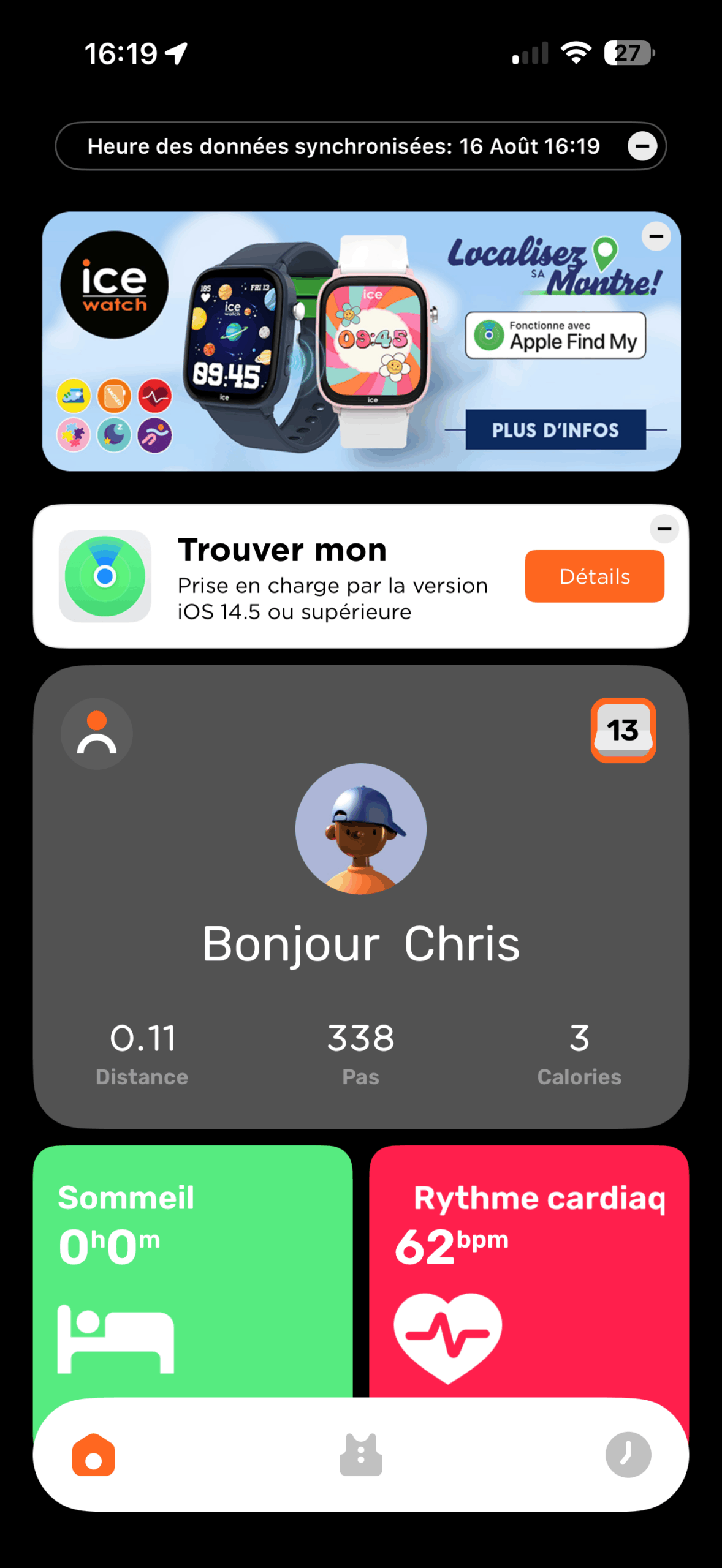Open the calendar showing 13
Viewport: 722px width, 1568px height.
(x=623, y=730)
